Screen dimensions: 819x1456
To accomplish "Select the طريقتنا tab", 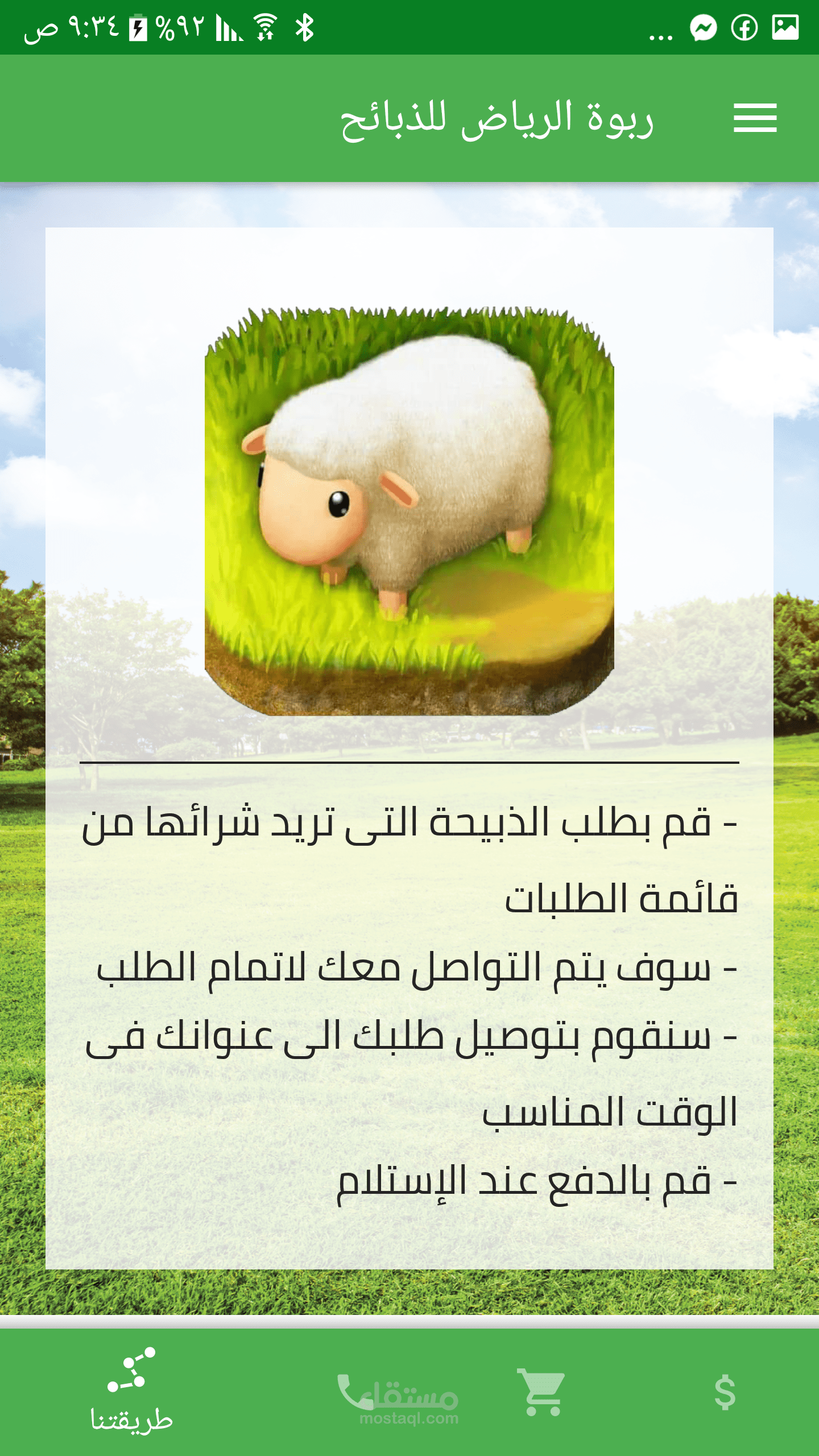I will [x=131, y=1391].
